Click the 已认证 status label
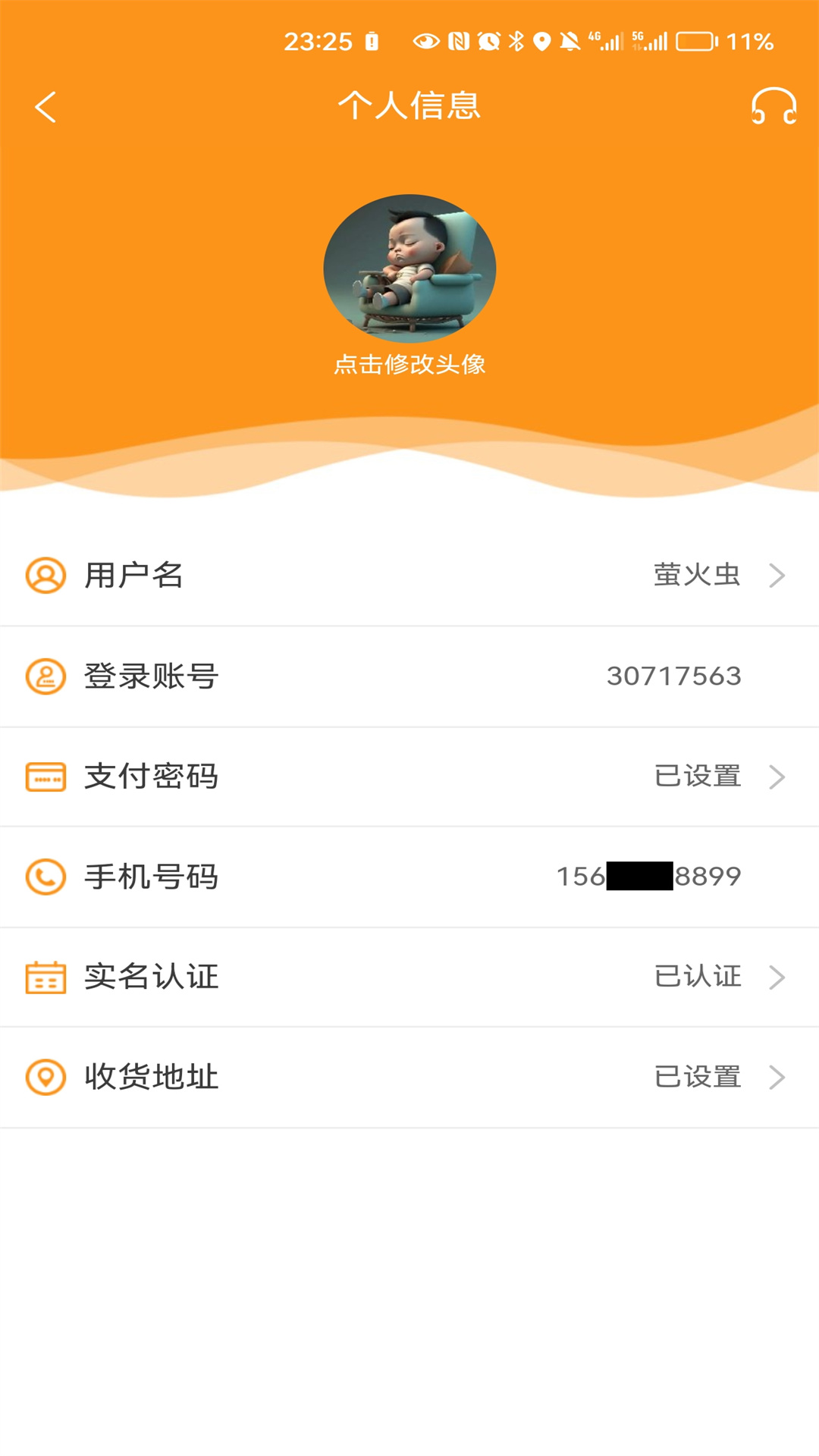 [698, 977]
